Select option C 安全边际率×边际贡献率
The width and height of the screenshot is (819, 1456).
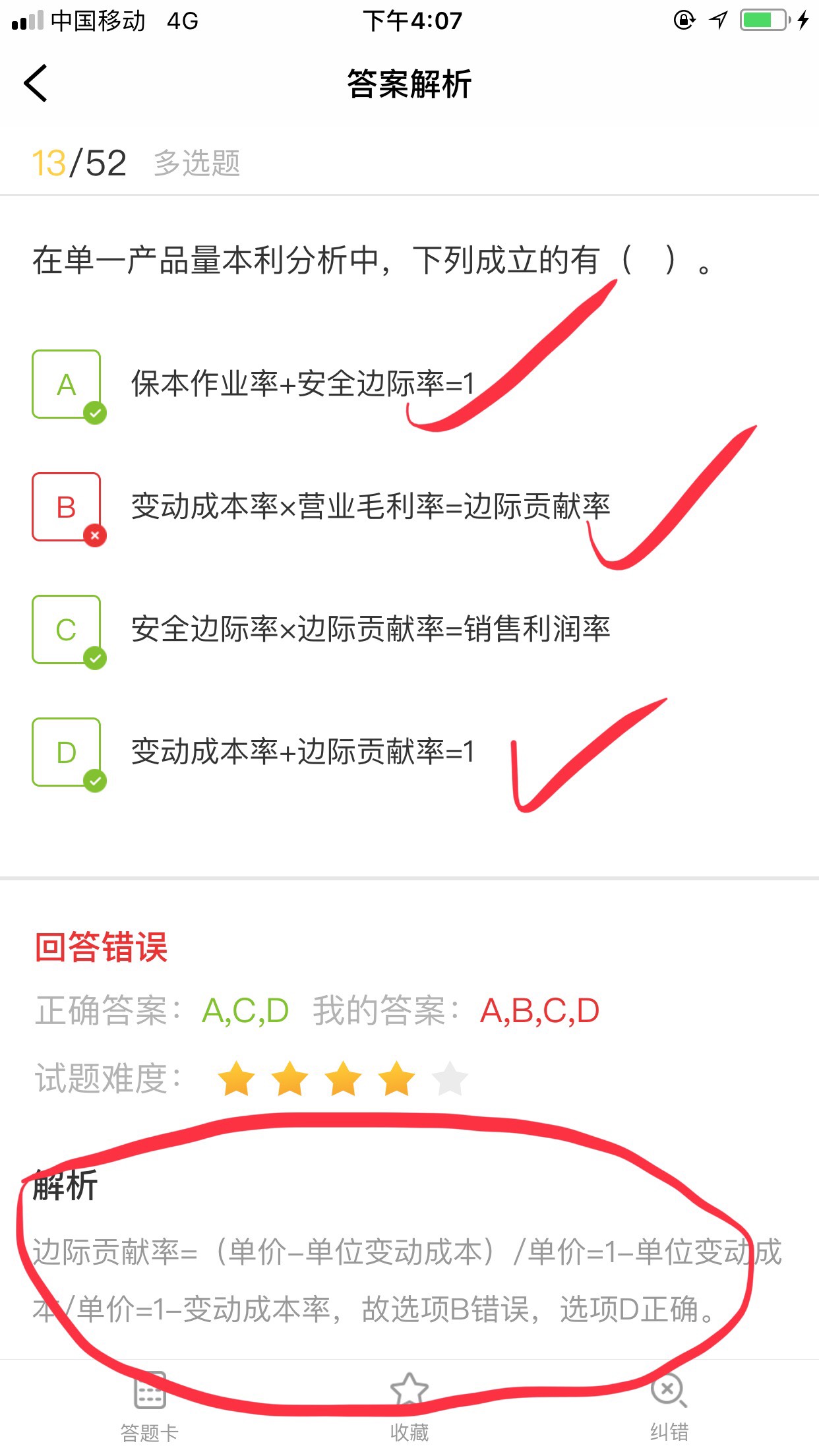[x=67, y=630]
